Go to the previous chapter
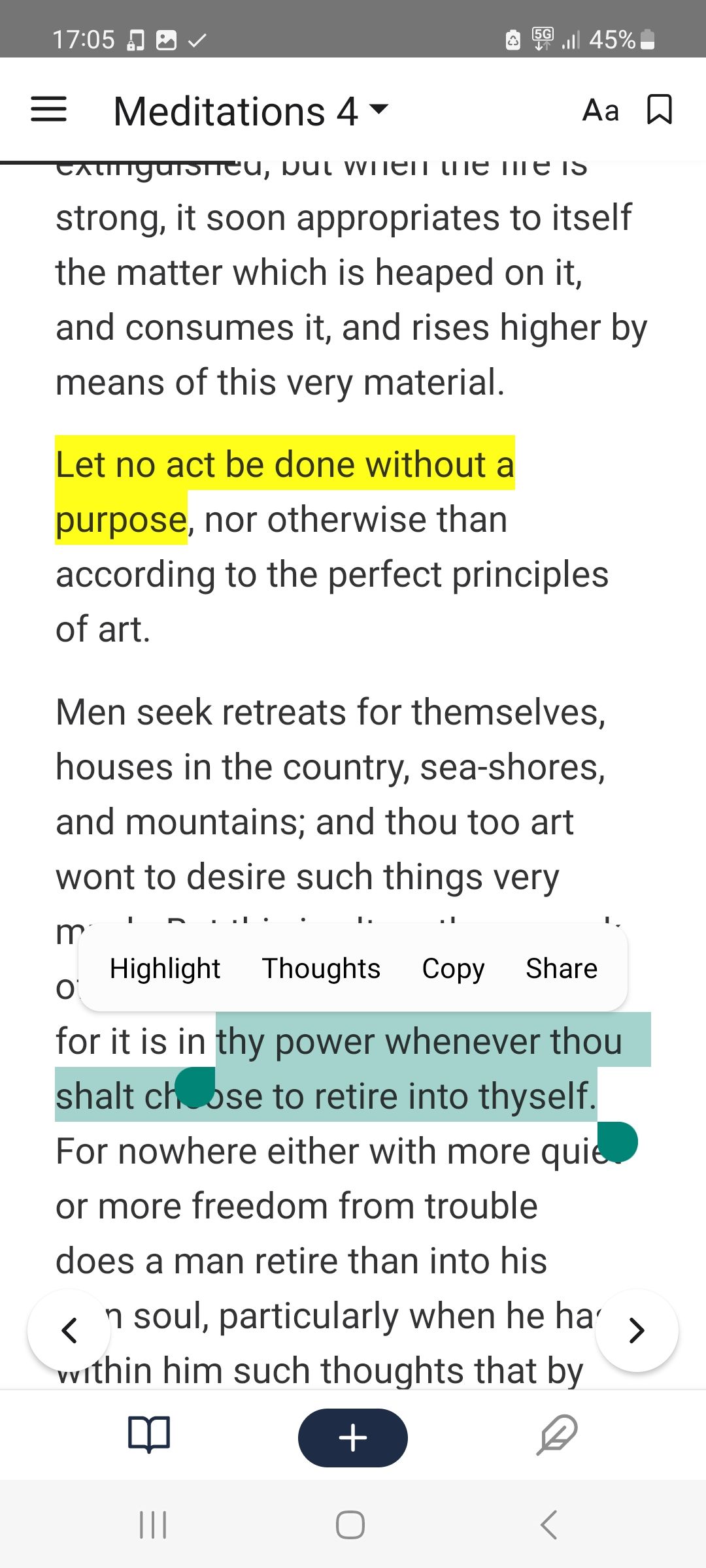Viewport: 706px width, 1568px height. [69, 1330]
